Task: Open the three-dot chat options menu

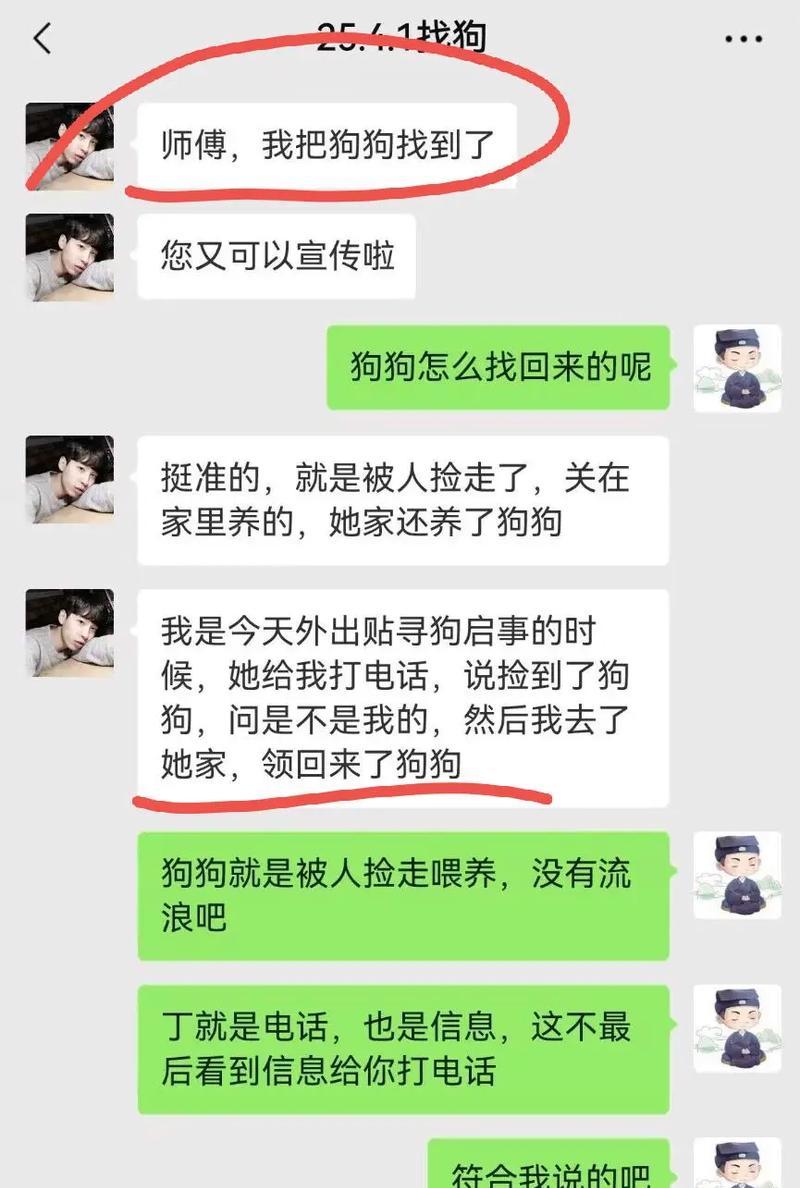Action: click(743, 40)
